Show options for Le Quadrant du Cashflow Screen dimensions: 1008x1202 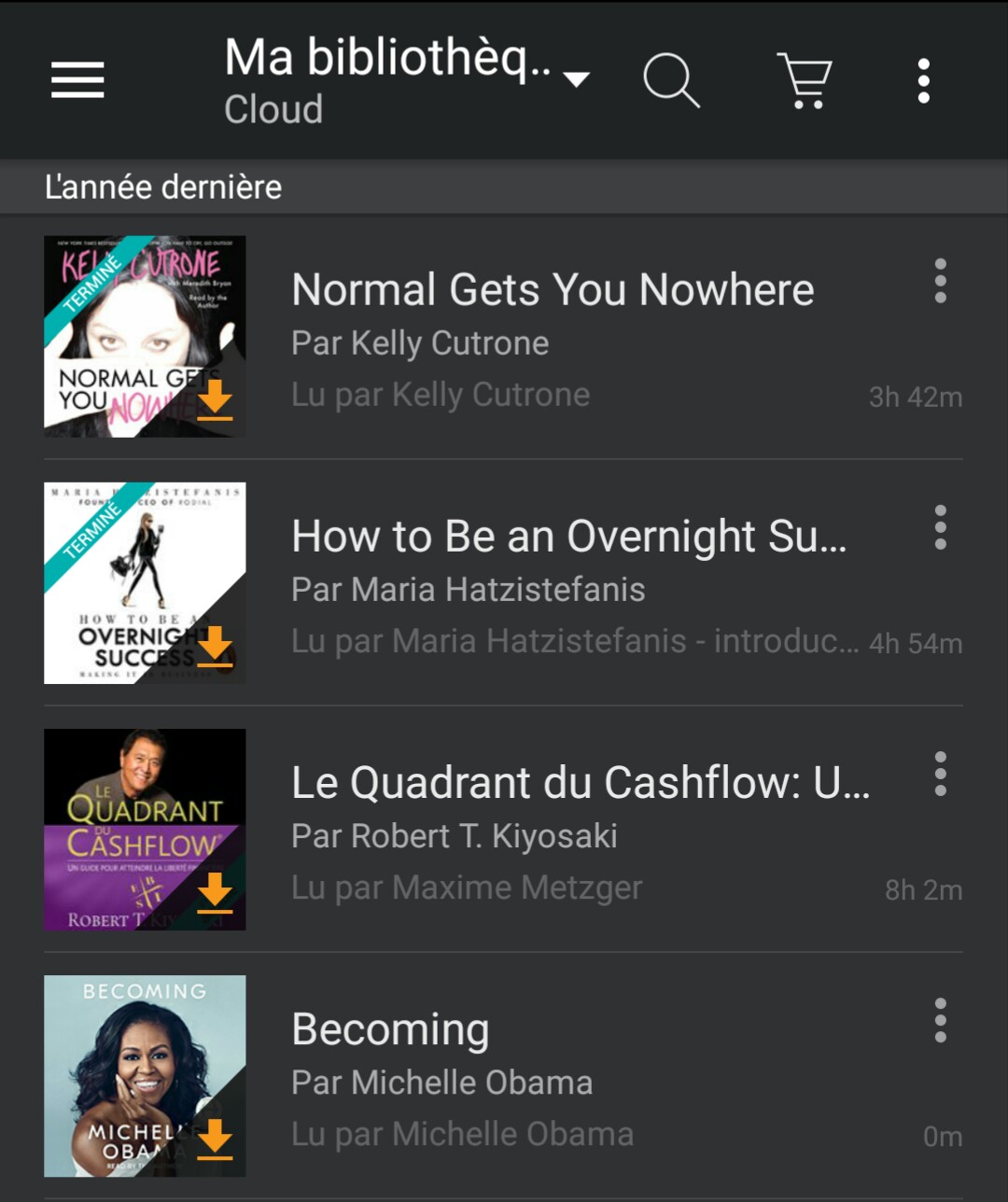(940, 774)
